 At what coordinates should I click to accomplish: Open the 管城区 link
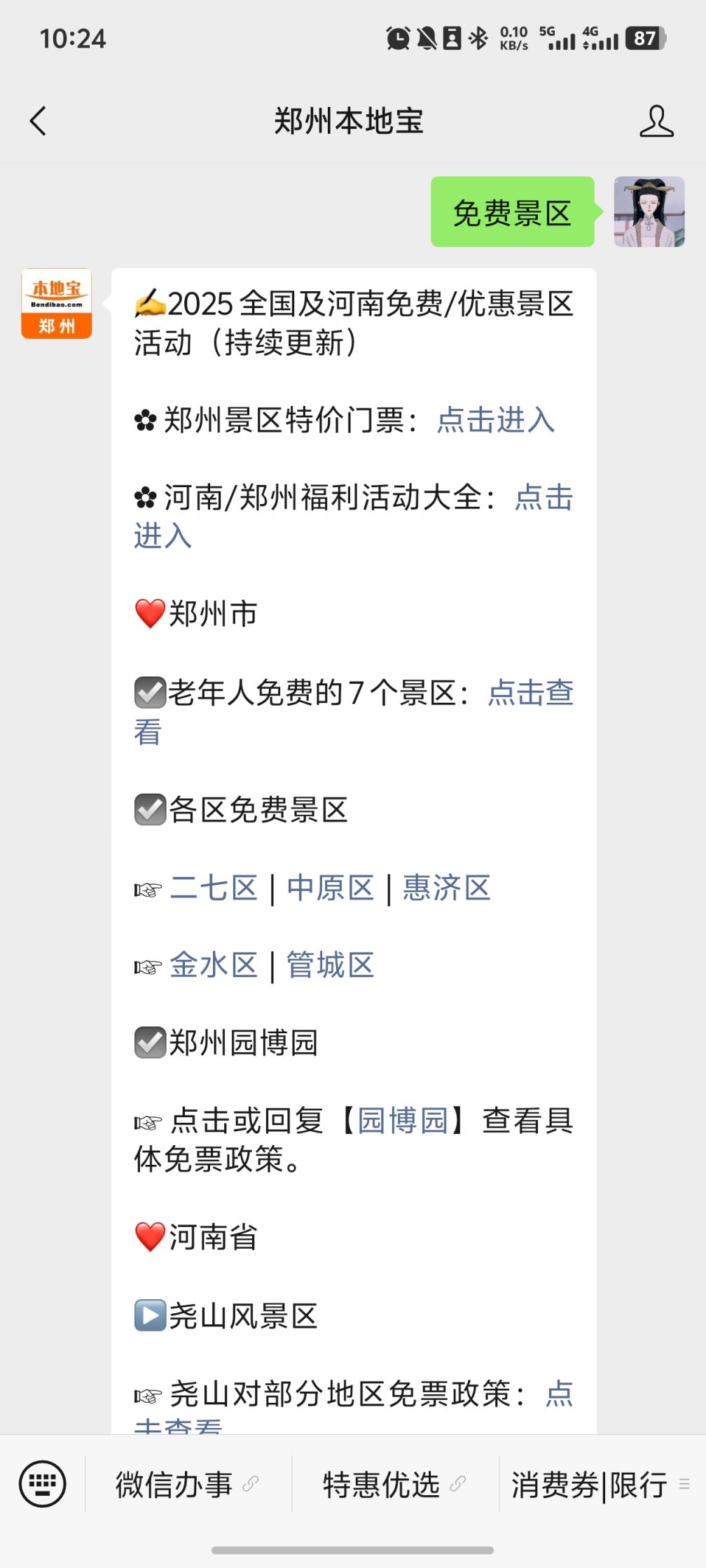coord(330,965)
